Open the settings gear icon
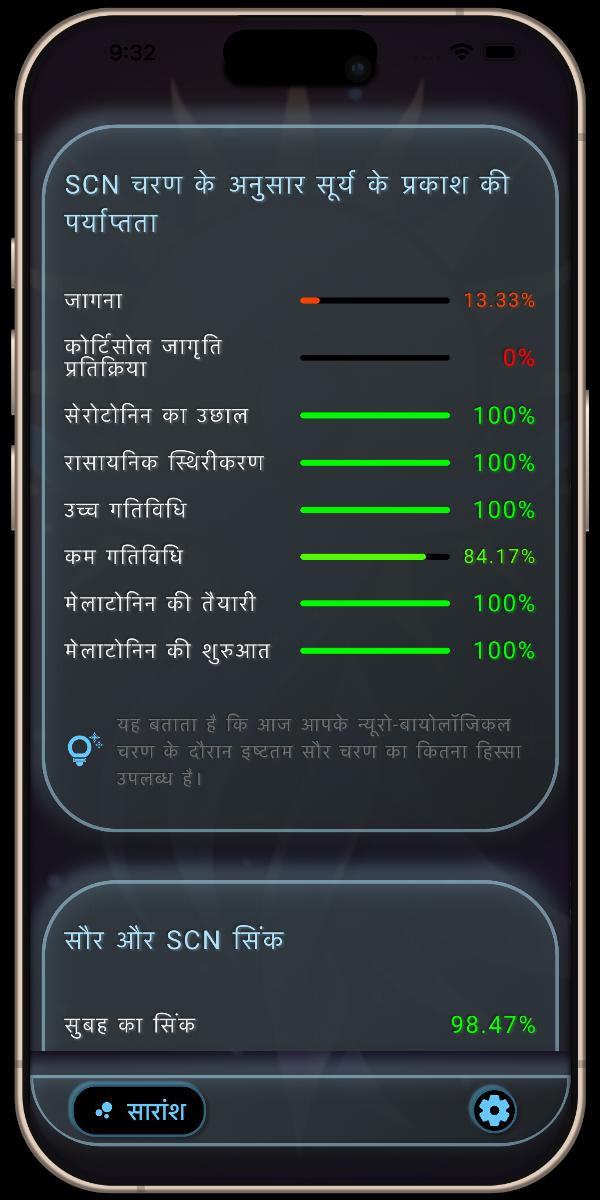Screen dimensions: 600x1200 pyautogui.click(x=494, y=1110)
